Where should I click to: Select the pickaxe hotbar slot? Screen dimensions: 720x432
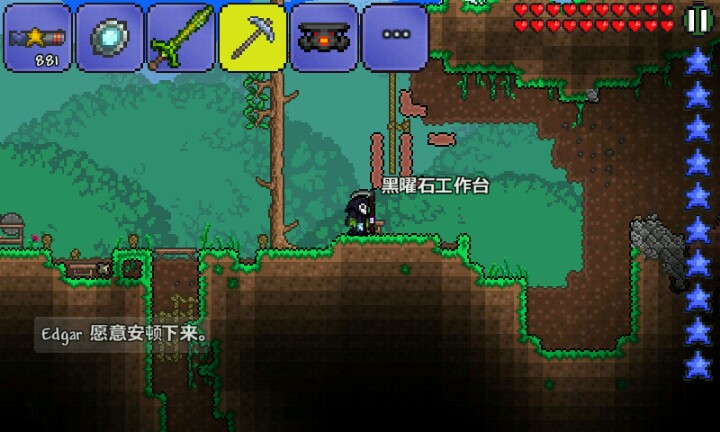coord(253,37)
